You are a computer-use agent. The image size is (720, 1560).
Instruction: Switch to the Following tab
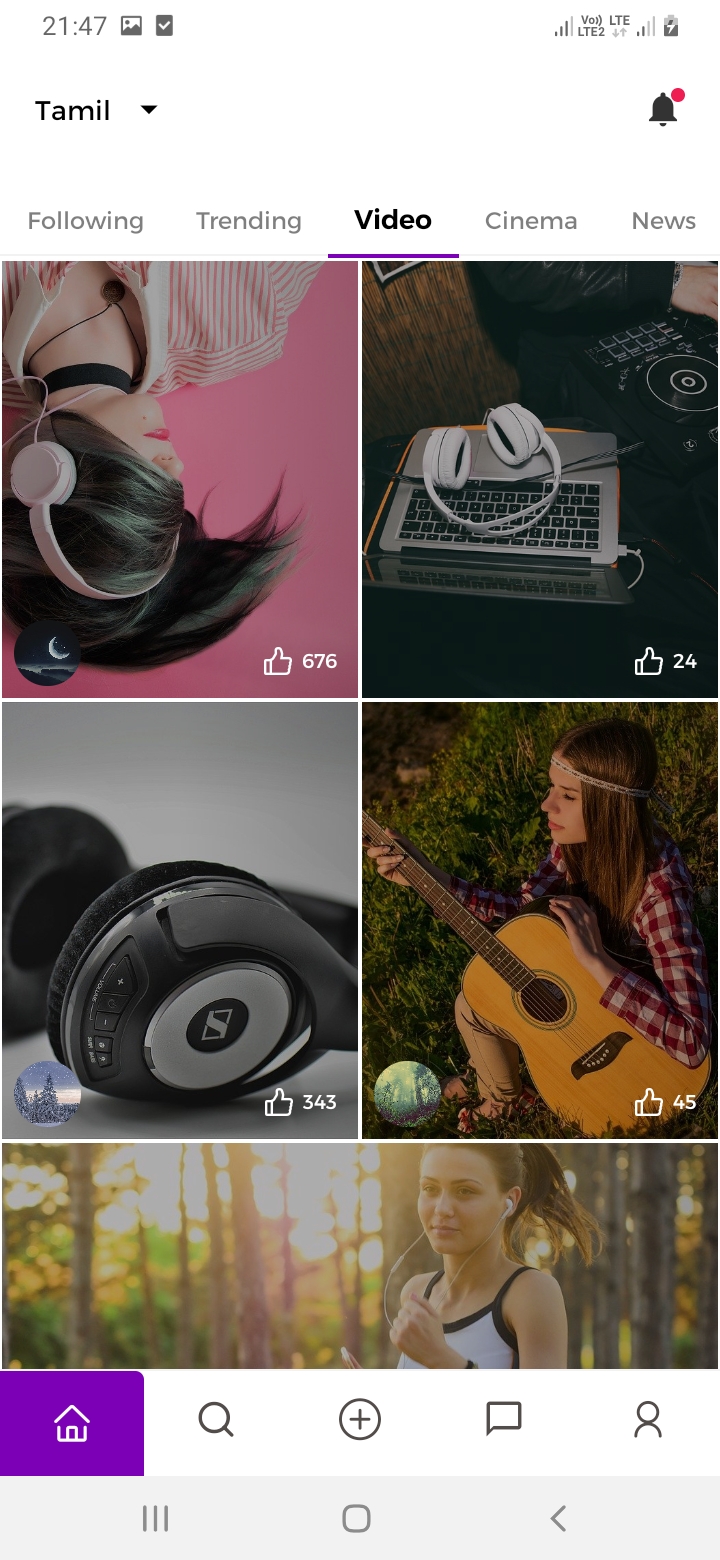pyautogui.click(x=85, y=221)
